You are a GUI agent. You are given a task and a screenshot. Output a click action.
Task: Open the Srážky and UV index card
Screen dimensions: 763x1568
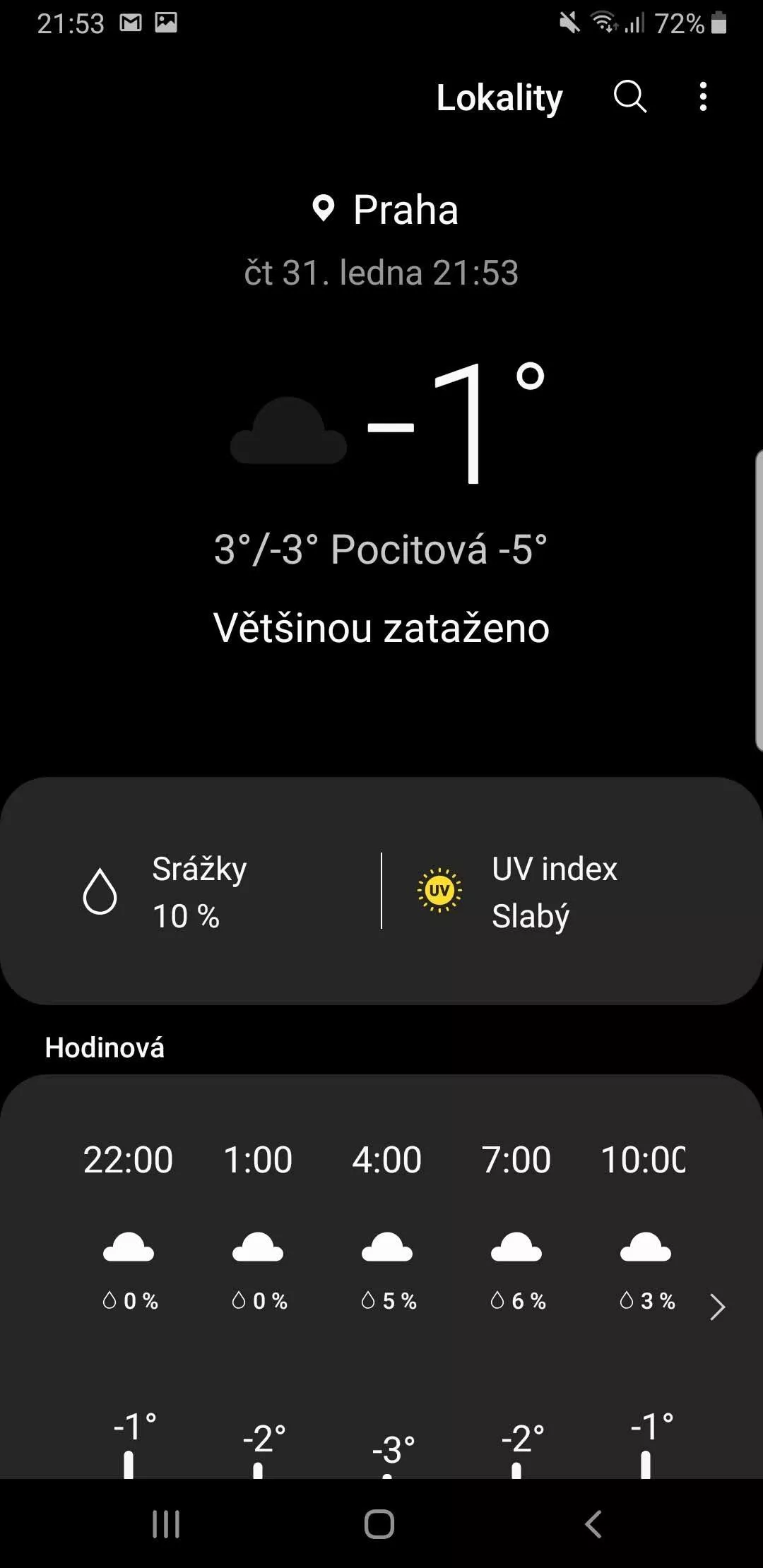[381, 891]
